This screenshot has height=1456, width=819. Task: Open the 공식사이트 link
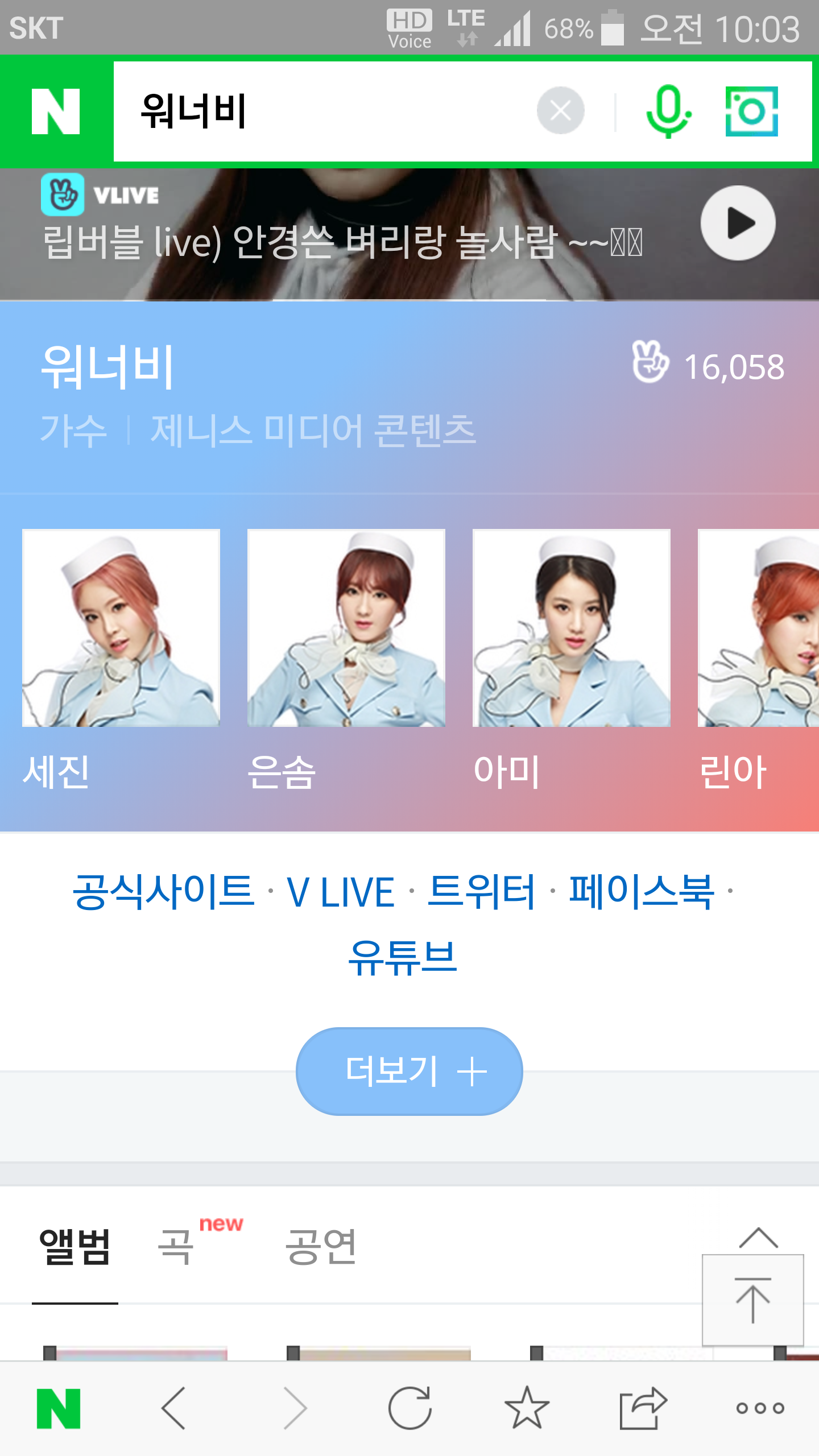click(163, 891)
